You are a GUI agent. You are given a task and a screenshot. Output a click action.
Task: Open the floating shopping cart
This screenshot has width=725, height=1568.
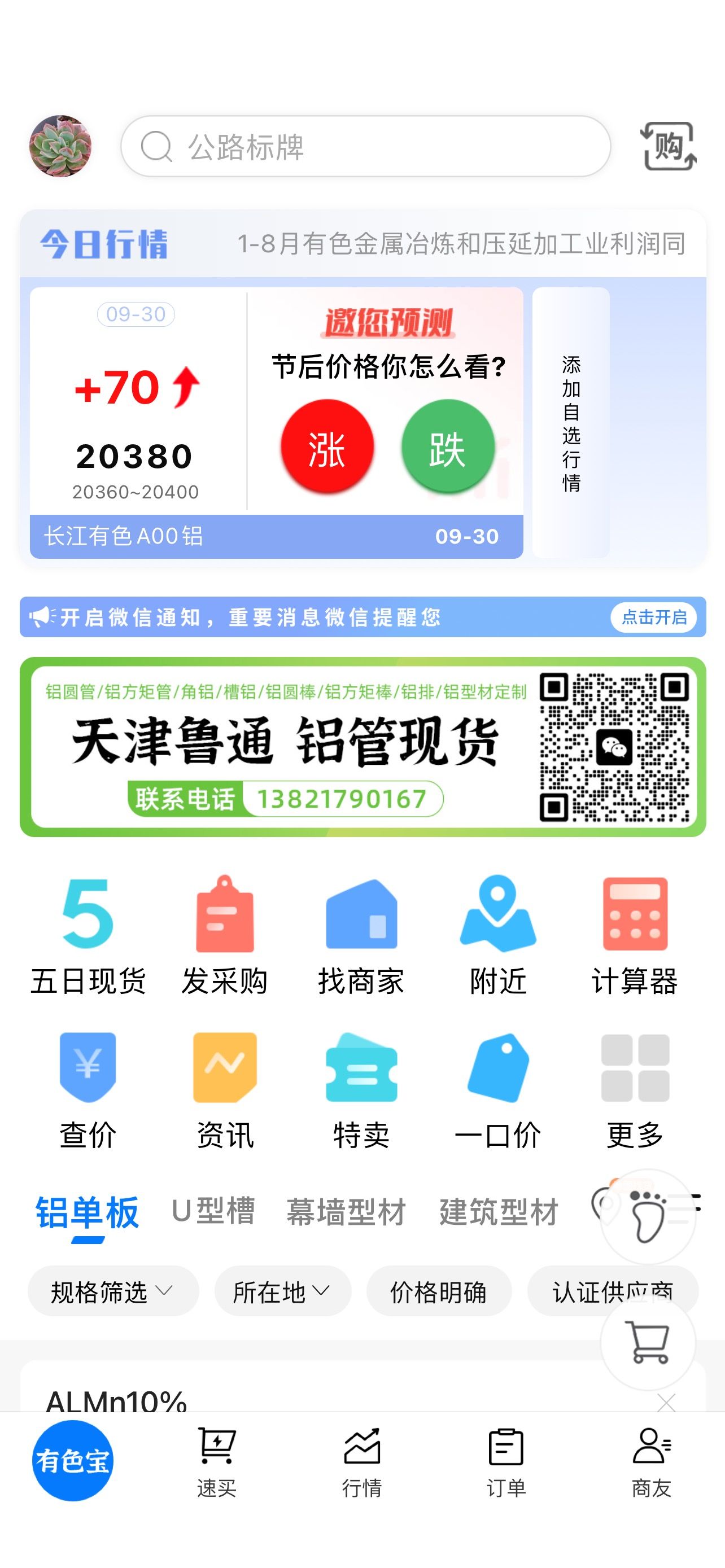(648, 1342)
